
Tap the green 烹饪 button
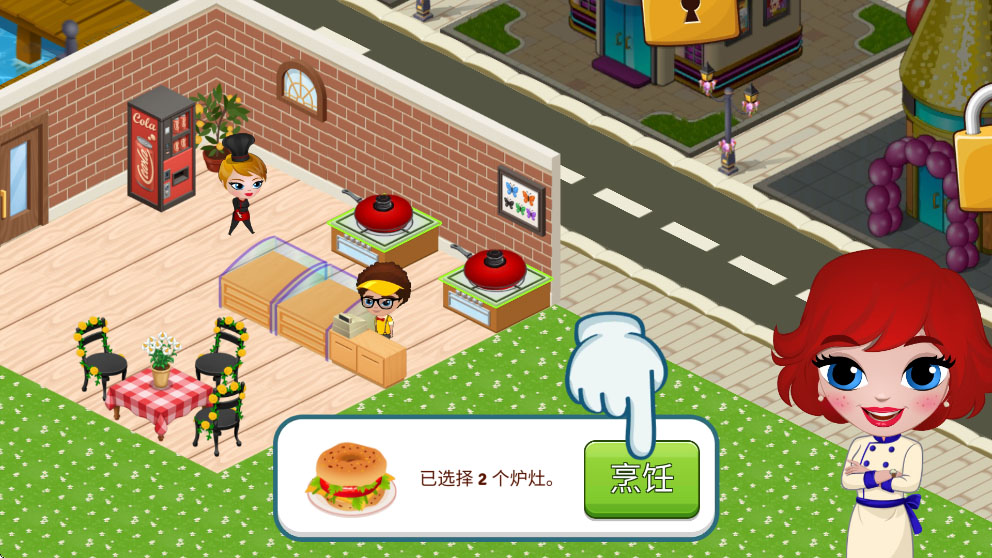(641, 479)
